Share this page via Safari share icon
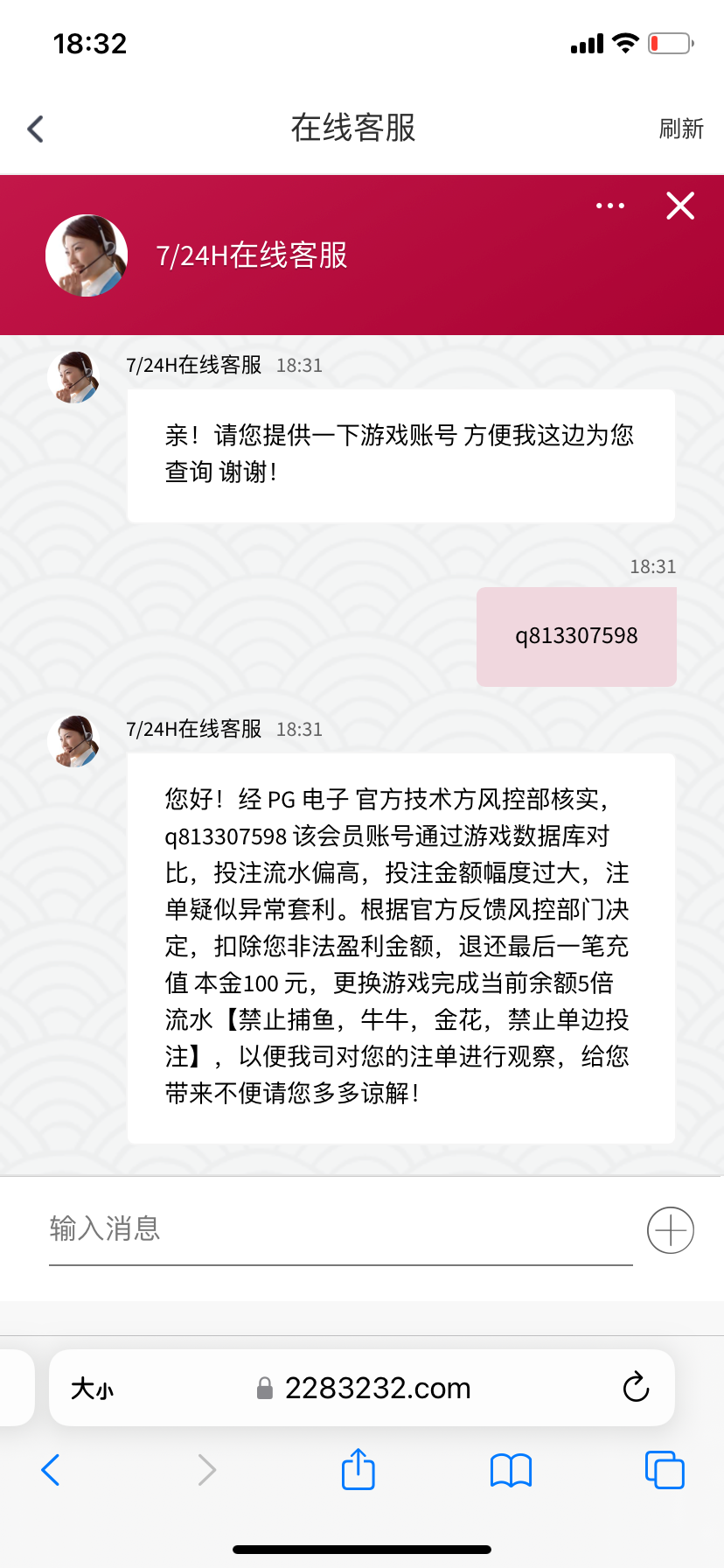Screen dimensions: 724x1568 coord(359,1469)
